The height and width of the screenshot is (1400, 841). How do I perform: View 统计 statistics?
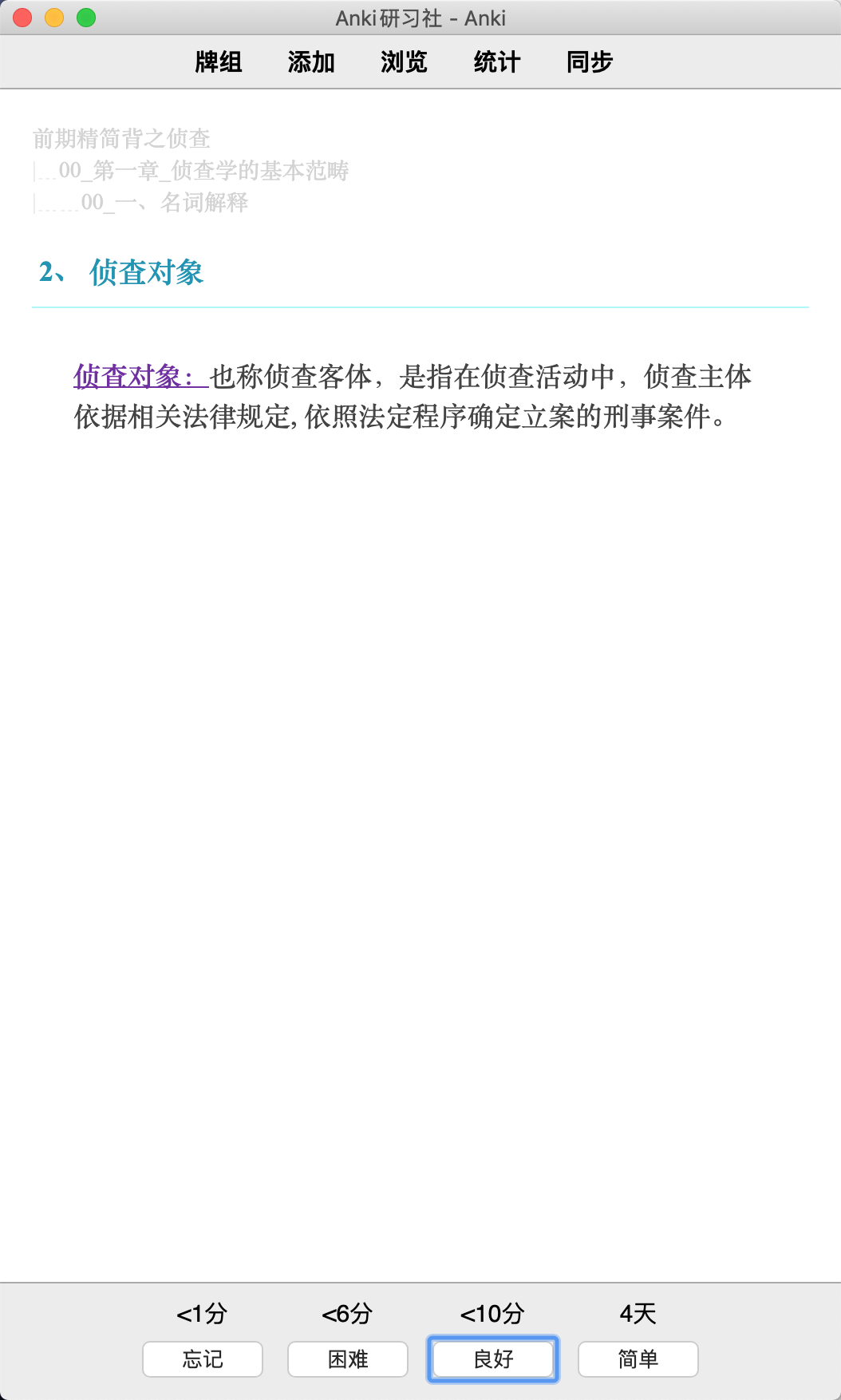[496, 61]
